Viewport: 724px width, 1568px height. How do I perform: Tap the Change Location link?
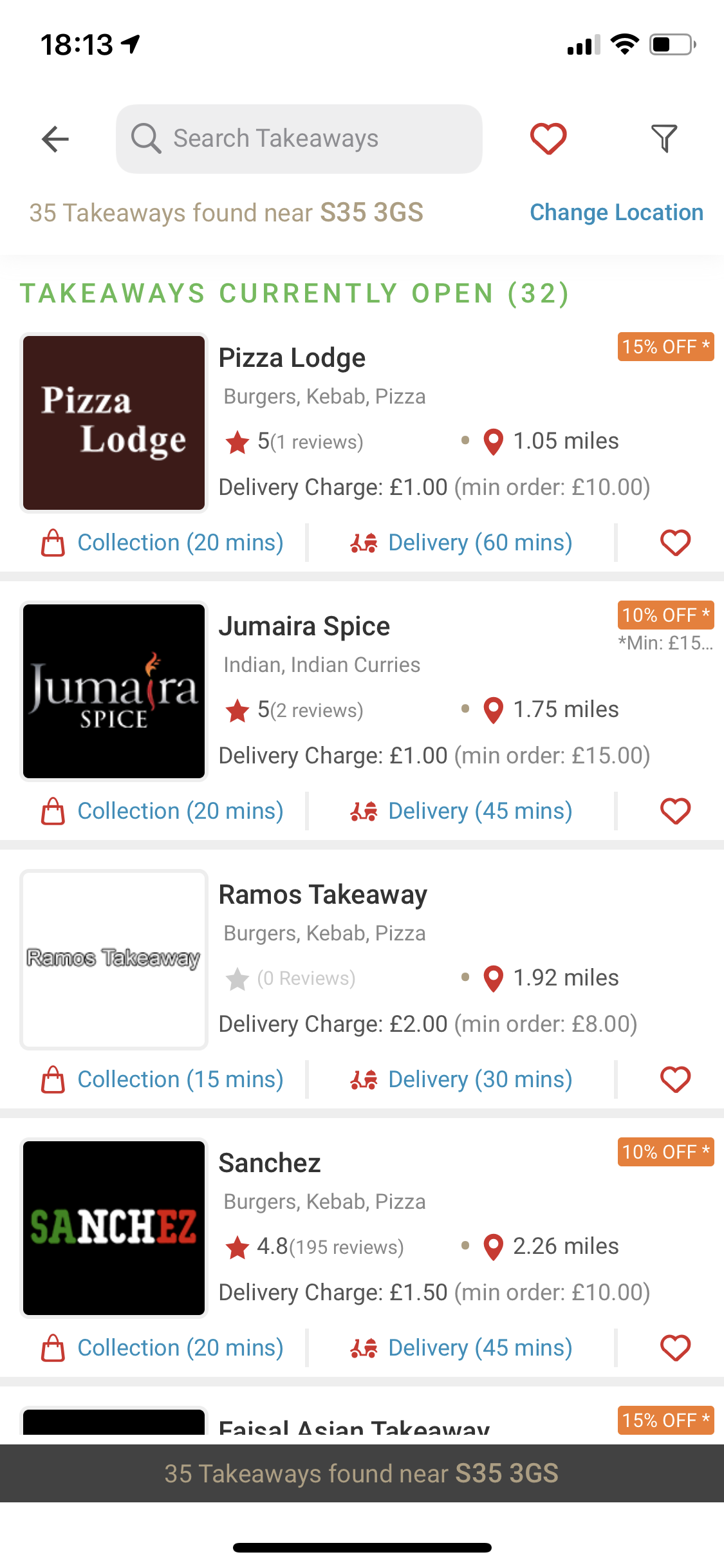(x=616, y=212)
